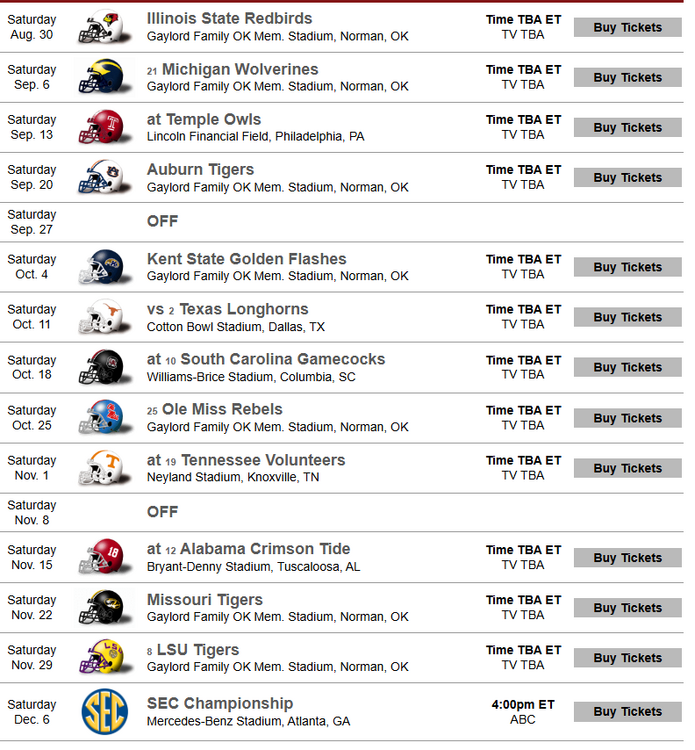Buy tickets for Alabama Crimson Tide game
695x750 pixels.
pyautogui.click(x=627, y=558)
